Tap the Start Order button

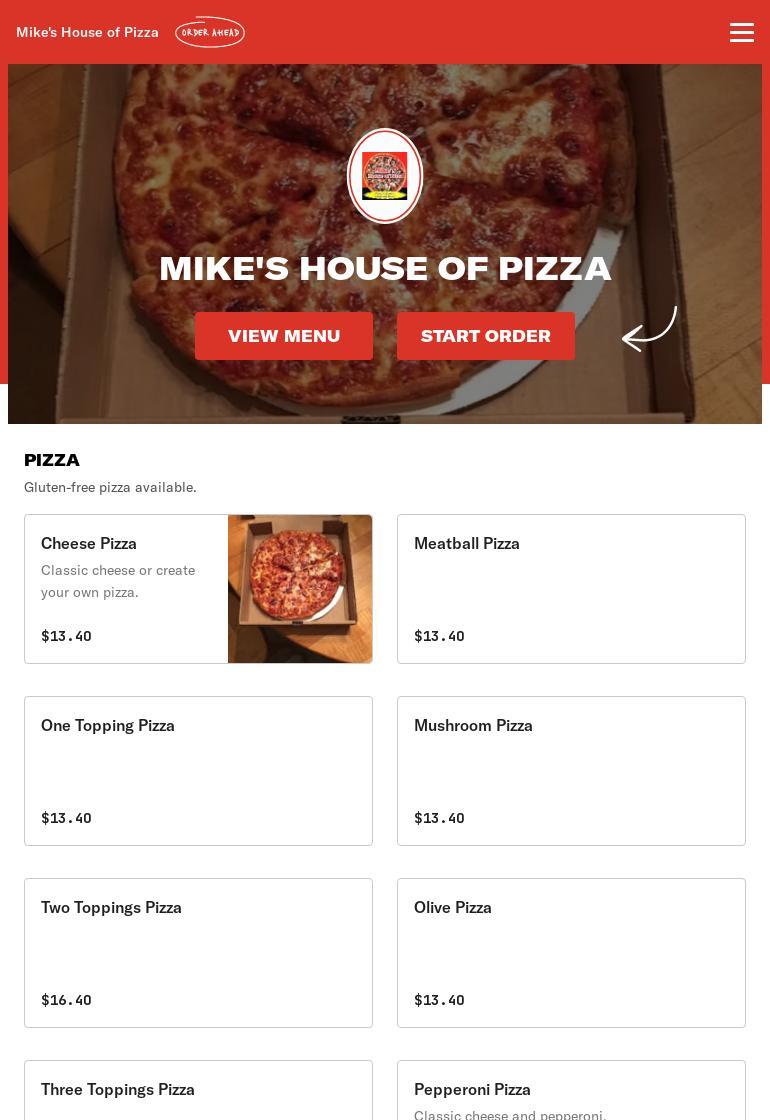486,336
